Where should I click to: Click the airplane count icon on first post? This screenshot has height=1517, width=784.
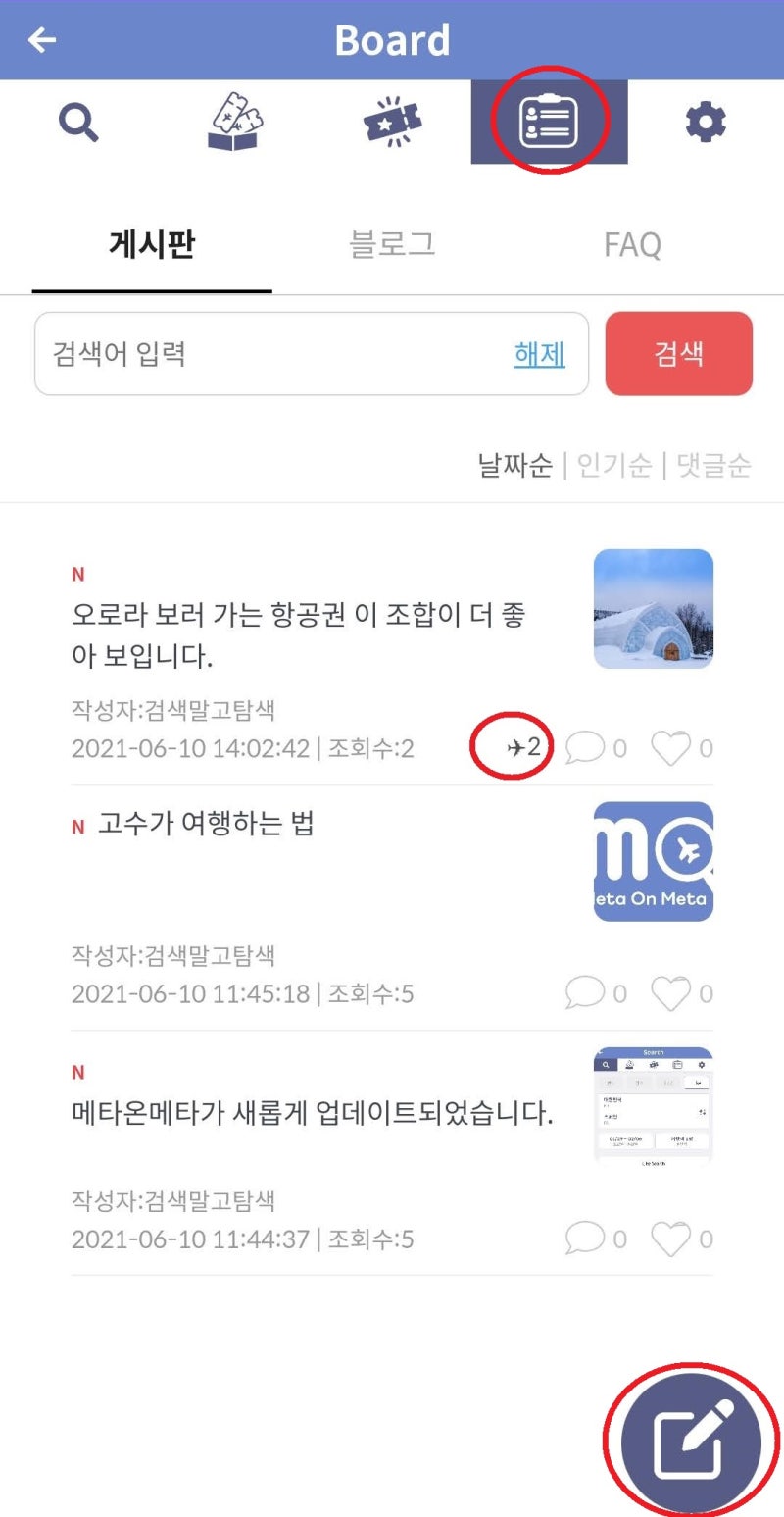tap(513, 746)
